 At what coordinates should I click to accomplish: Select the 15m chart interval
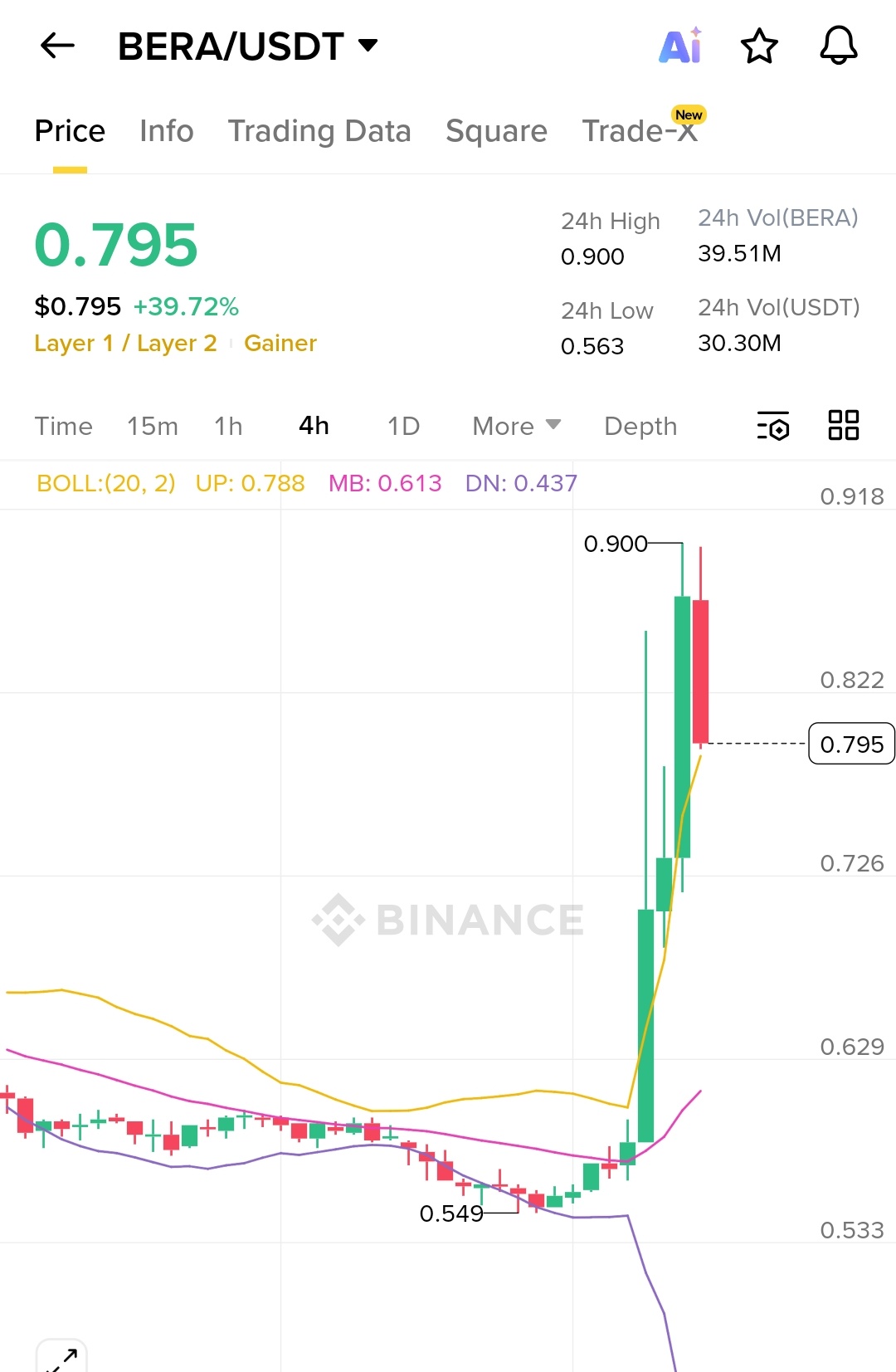click(x=153, y=426)
